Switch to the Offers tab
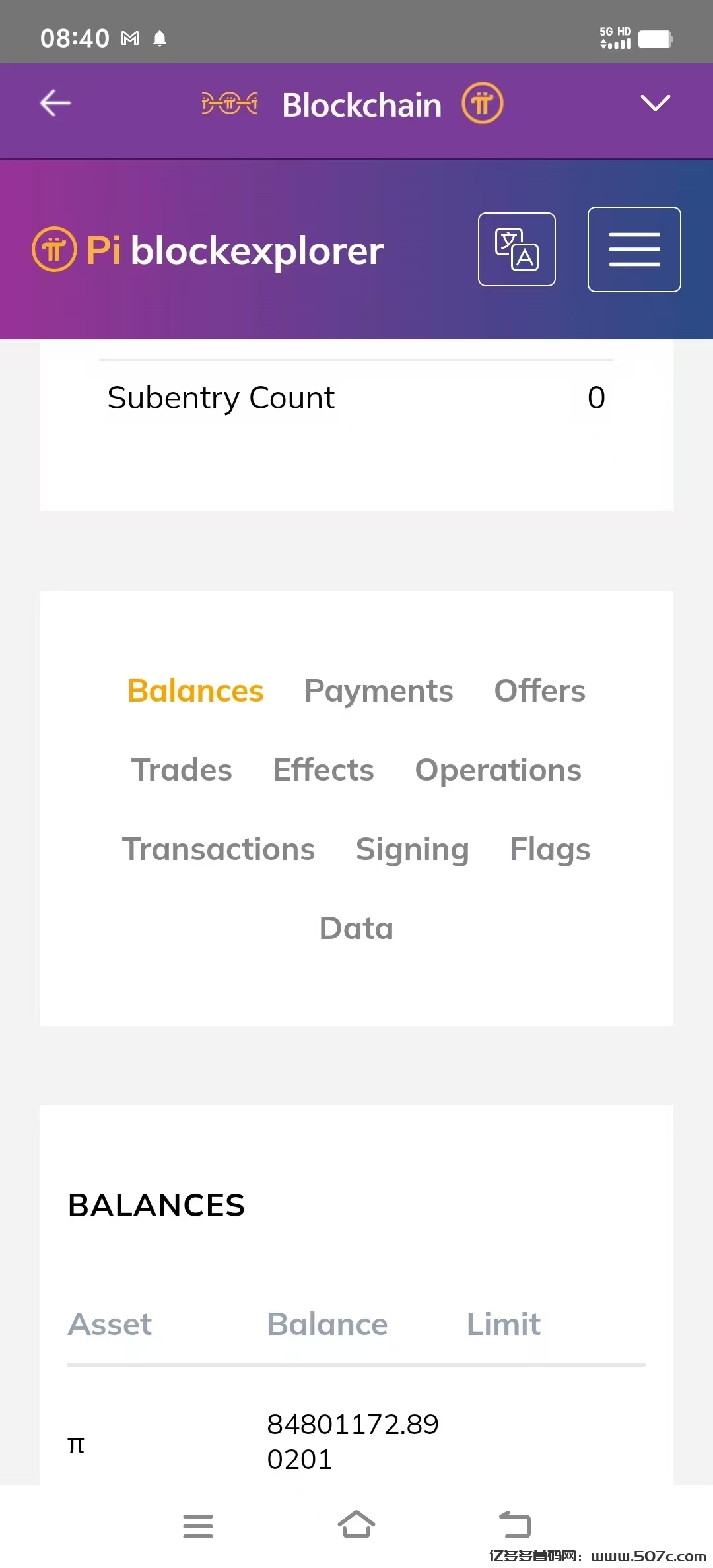 point(539,691)
